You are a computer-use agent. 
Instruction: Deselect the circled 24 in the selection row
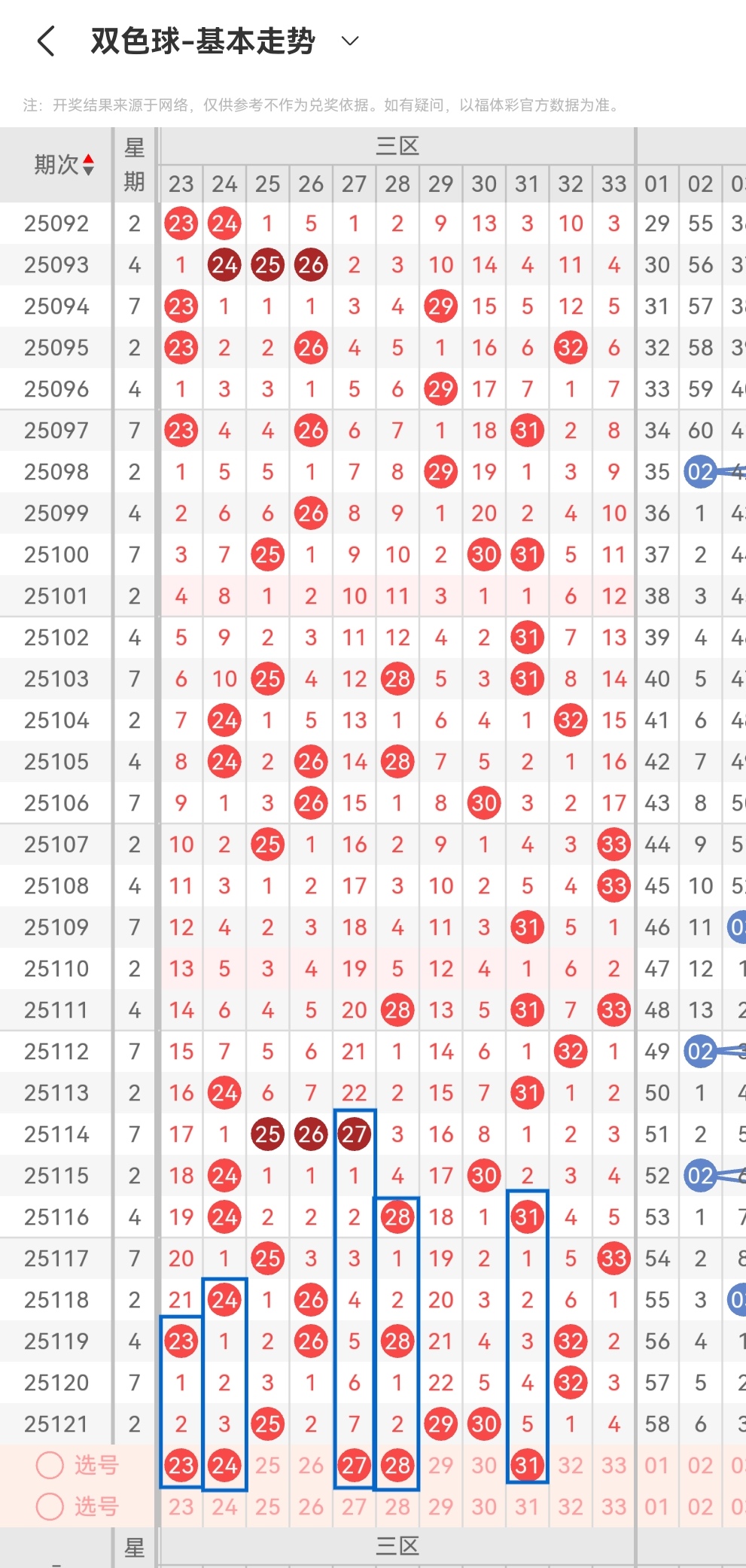point(224,1465)
